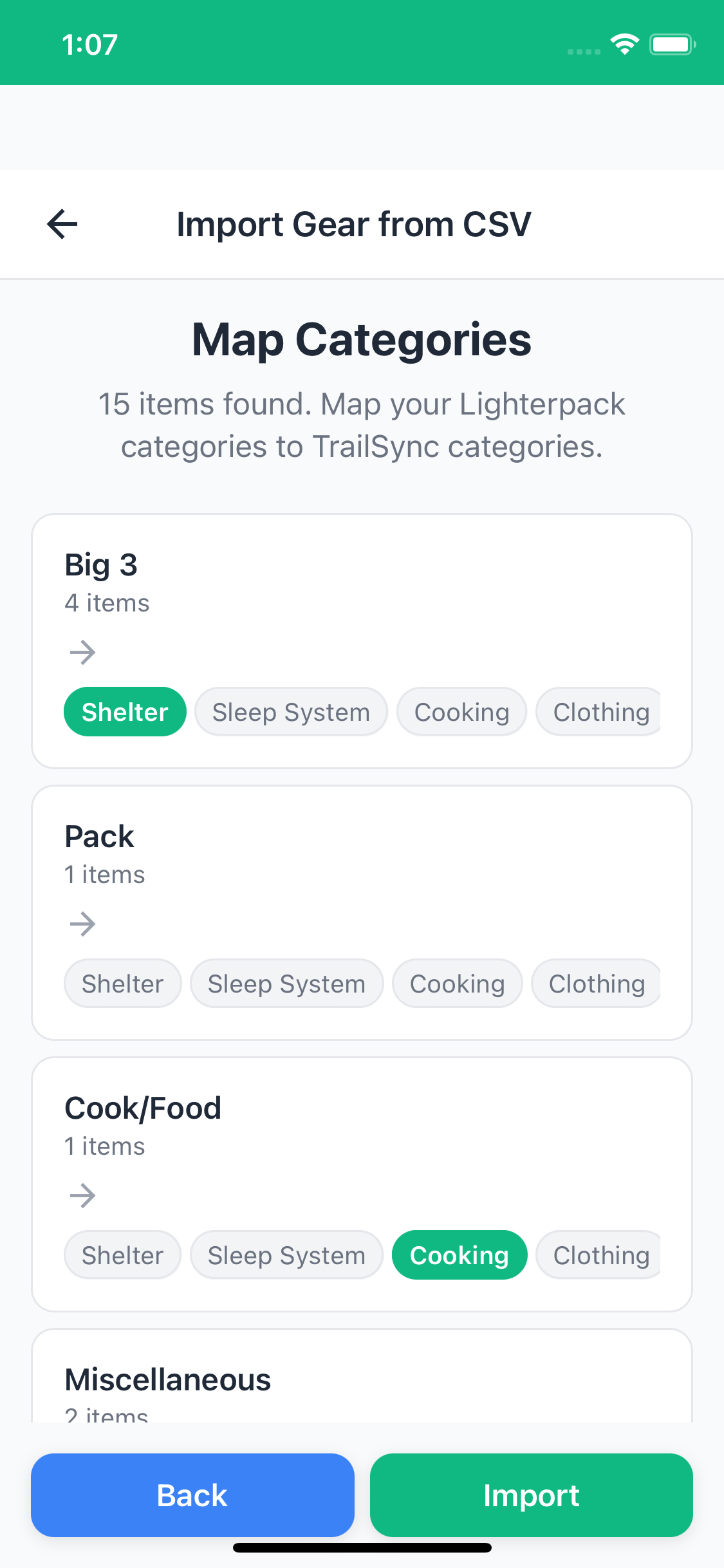Image resolution: width=724 pixels, height=1568 pixels.
Task: Tap the battery indicator in the status bar
Action: pyautogui.click(x=672, y=42)
